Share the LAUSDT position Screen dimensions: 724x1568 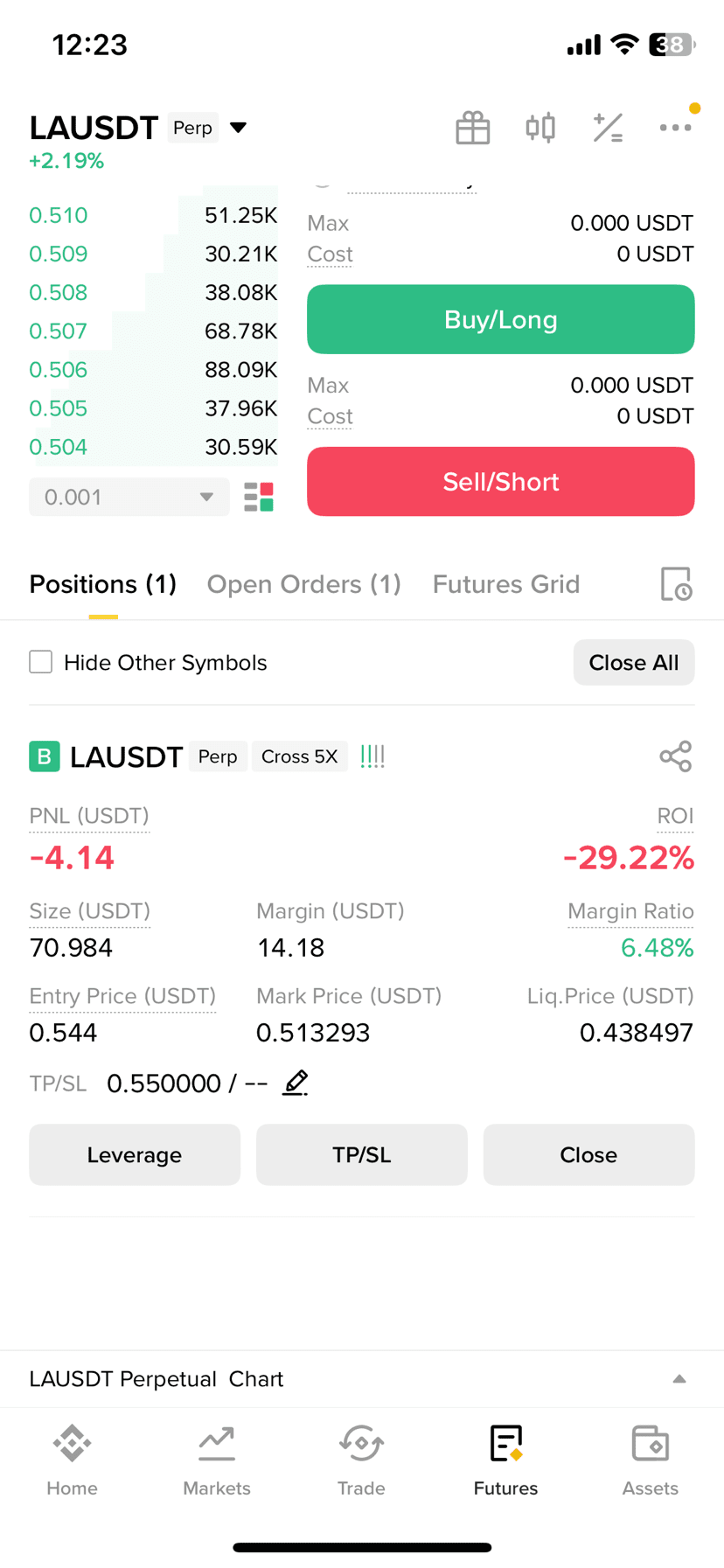point(676,756)
